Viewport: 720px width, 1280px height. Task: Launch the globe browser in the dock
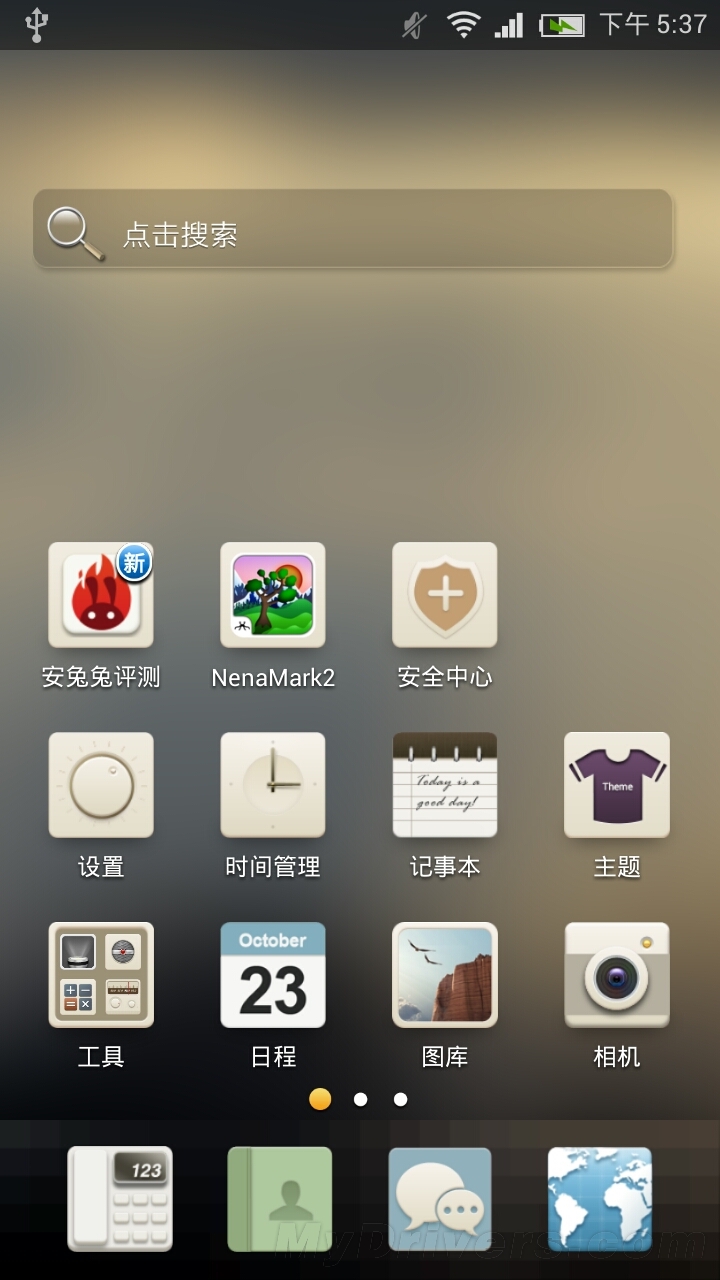(x=600, y=1199)
